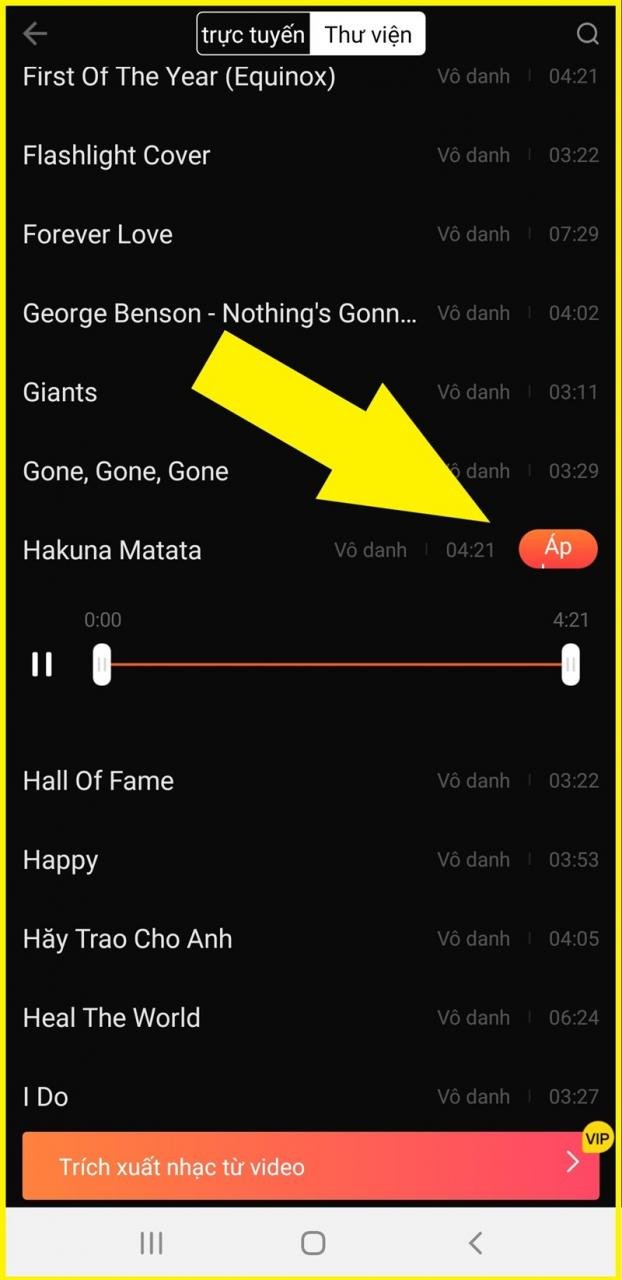Go back using the top arrow
This screenshot has height=1280, width=622.
click(x=35, y=34)
